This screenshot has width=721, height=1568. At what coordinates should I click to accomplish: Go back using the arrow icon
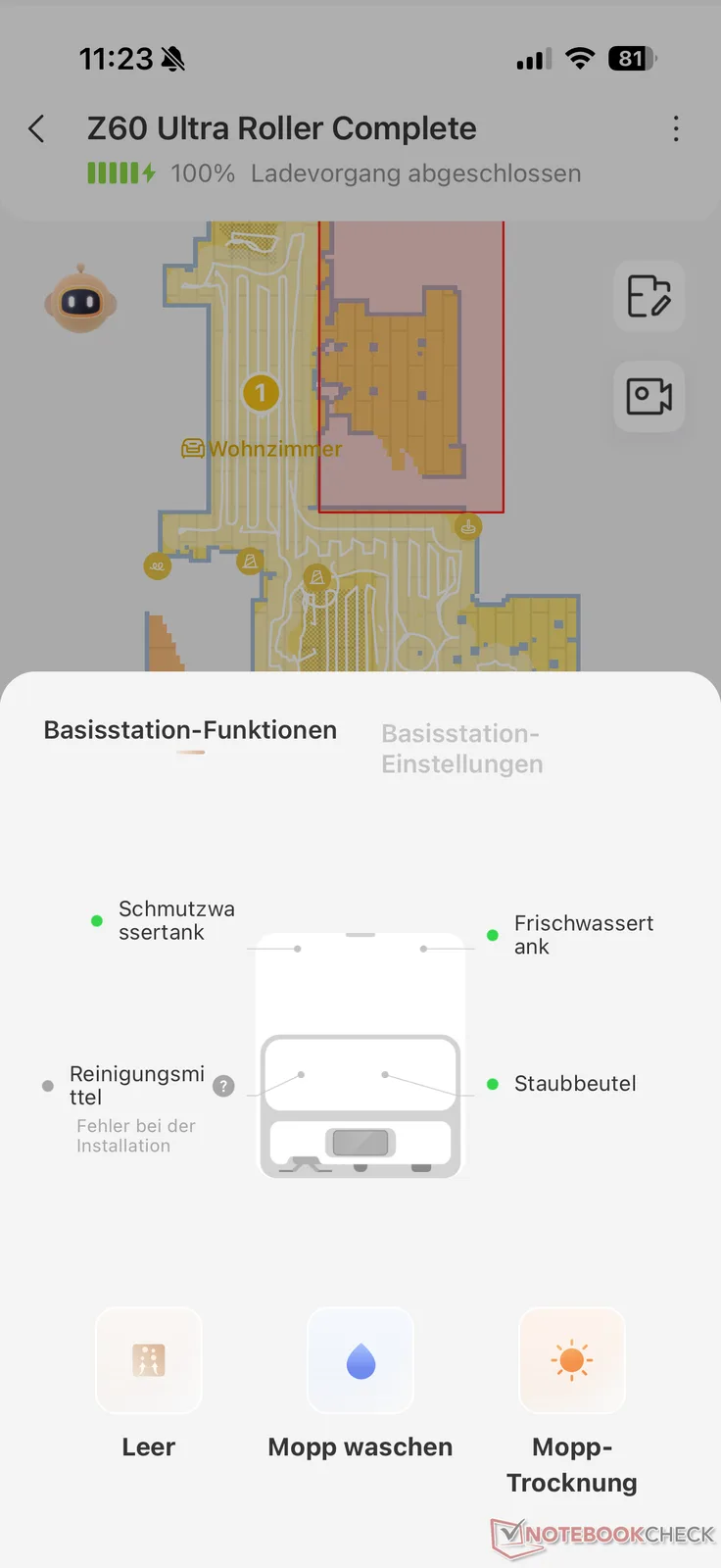pos(37,128)
